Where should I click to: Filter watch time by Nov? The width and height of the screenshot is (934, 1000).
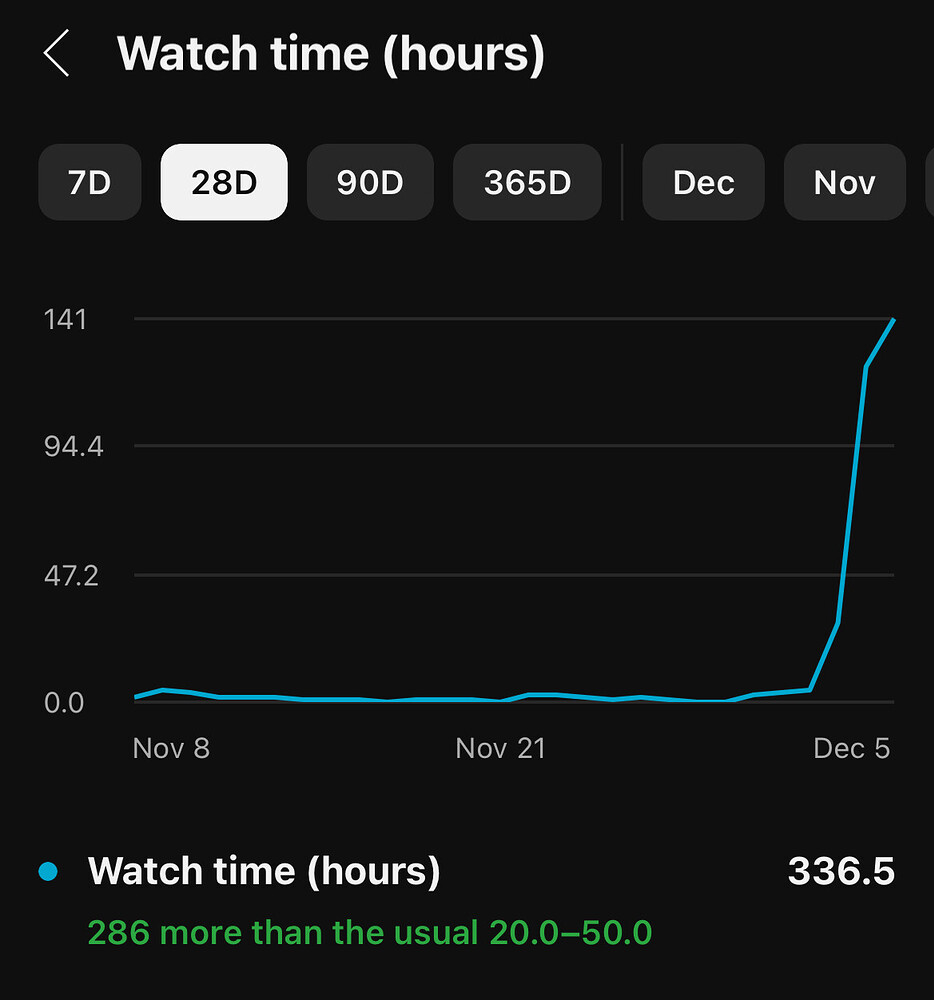[x=844, y=182]
